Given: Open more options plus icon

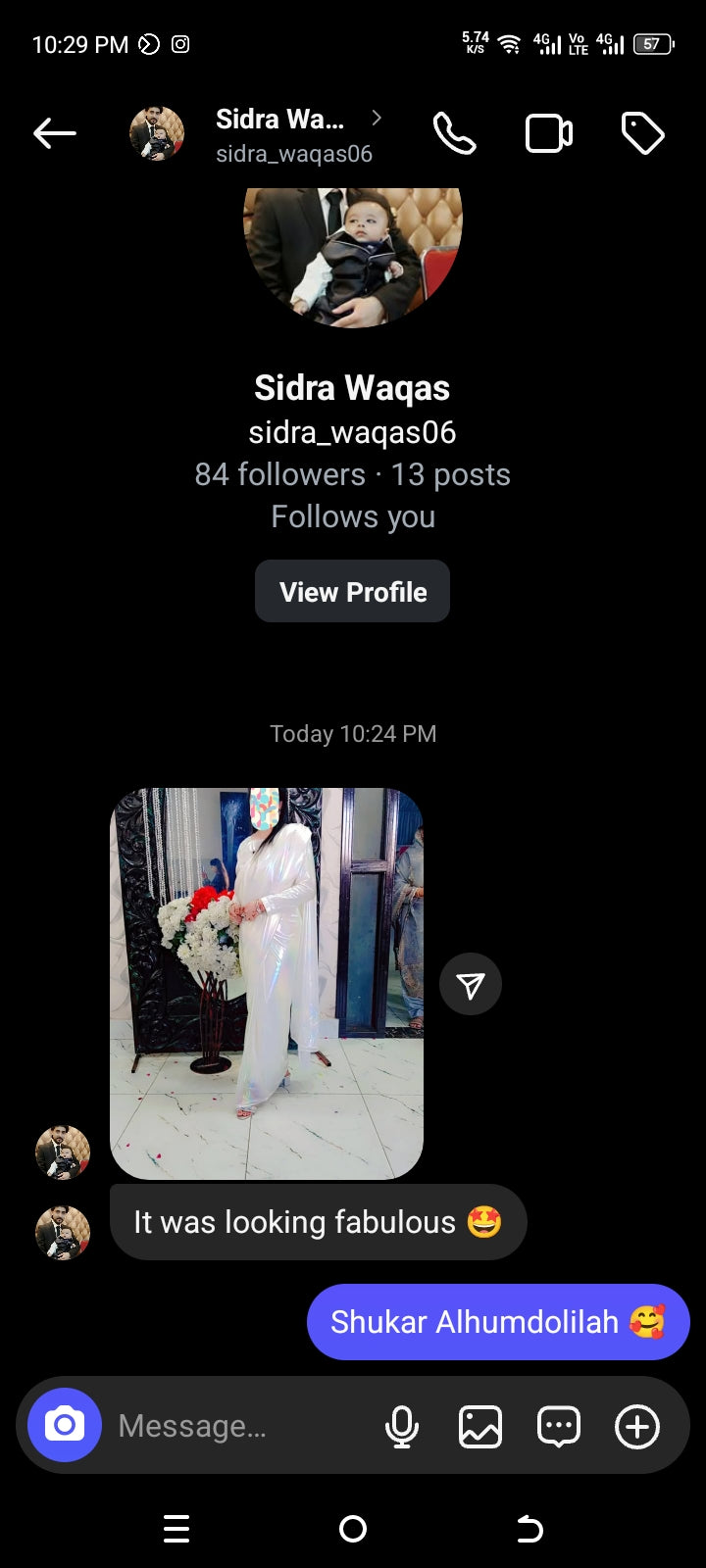Looking at the screenshot, I should [637, 1426].
